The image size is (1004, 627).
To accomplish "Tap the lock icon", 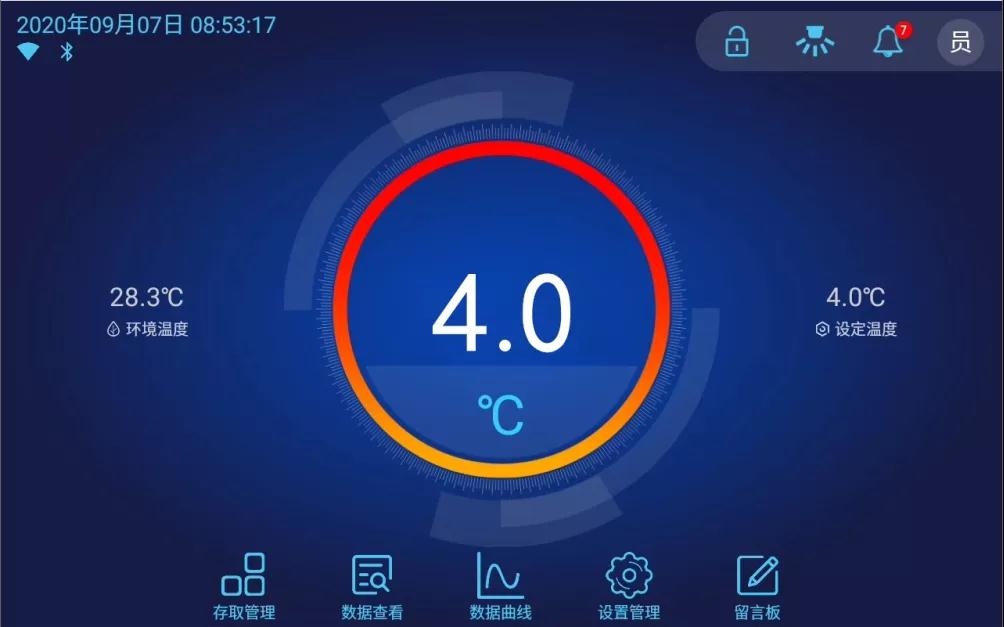I will (737, 42).
